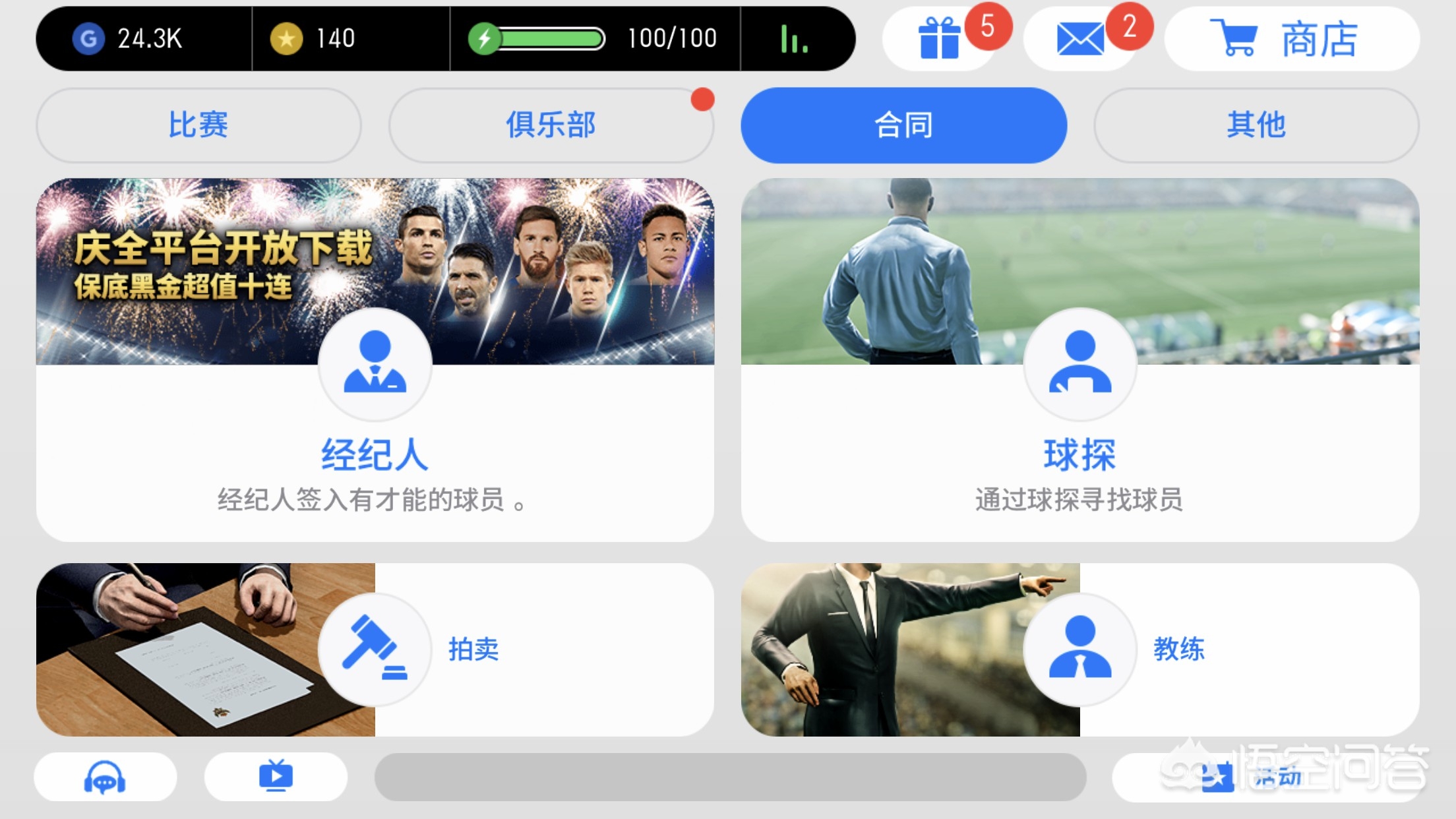Open the green bars stats icon
This screenshot has height=819, width=1456.
(x=795, y=38)
